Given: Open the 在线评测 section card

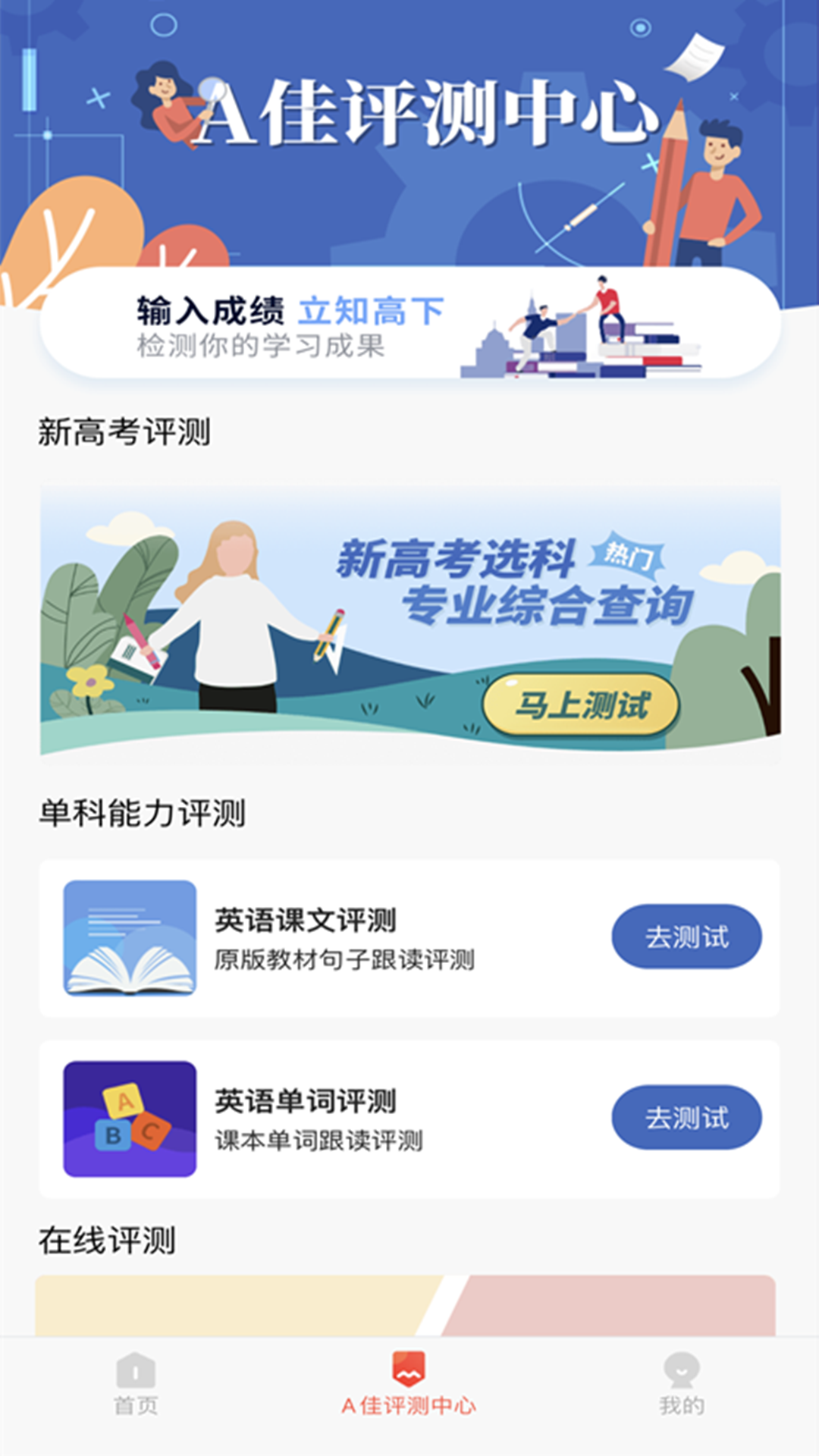Looking at the screenshot, I should coord(409,1308).
